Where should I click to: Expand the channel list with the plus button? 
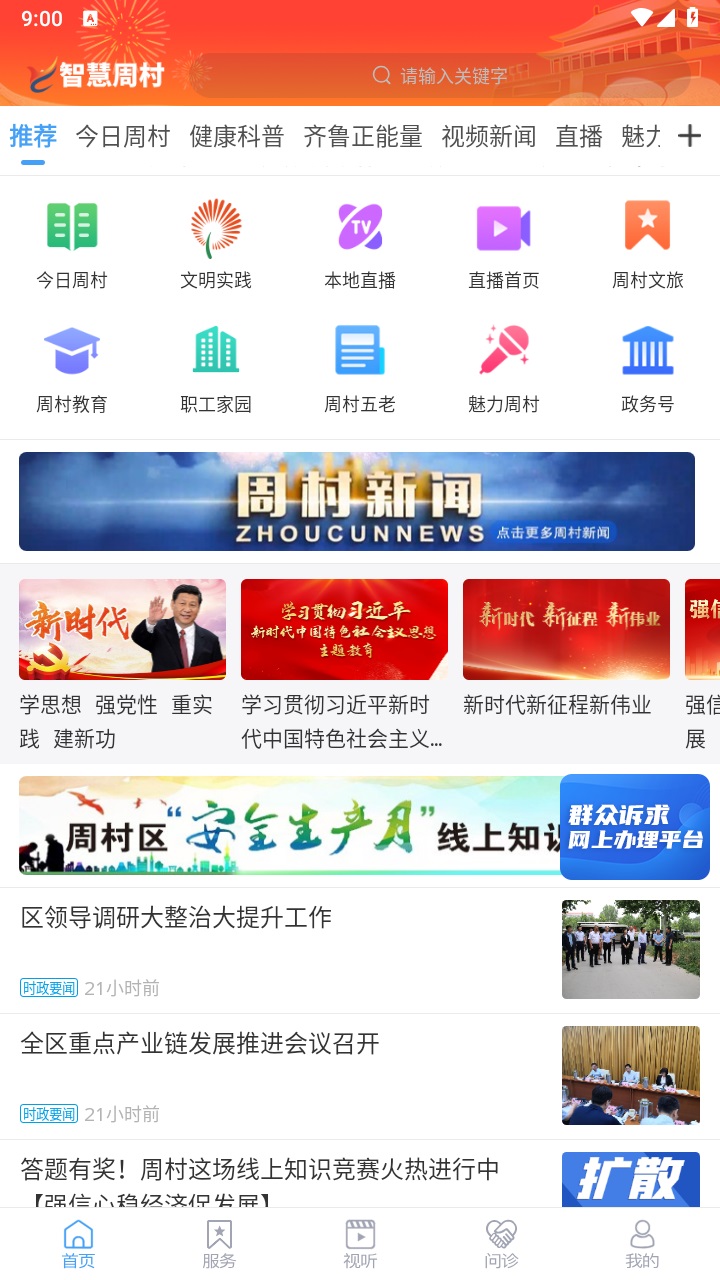[x=690, y=136]
